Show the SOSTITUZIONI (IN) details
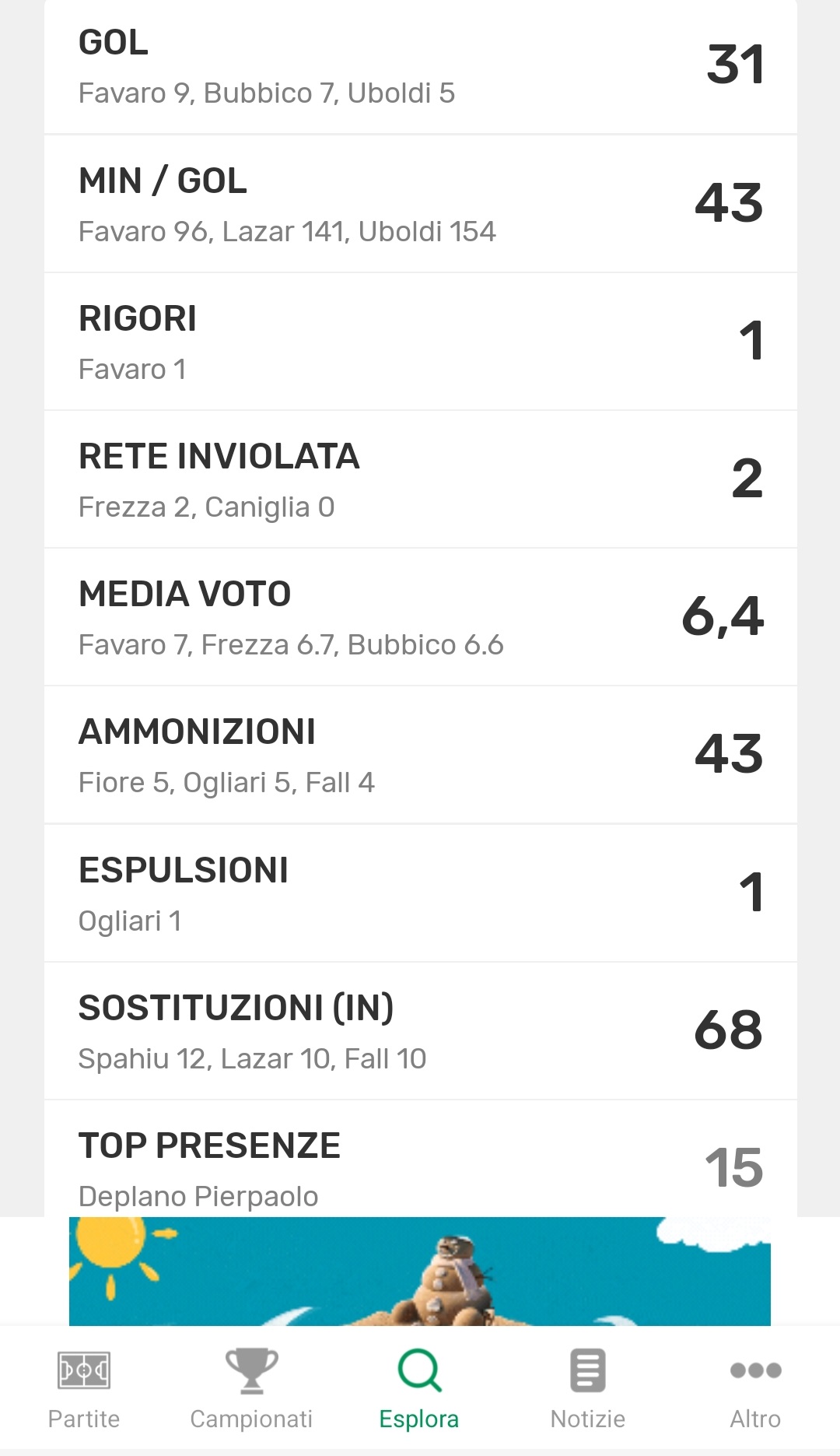The image size is (840, 1456). click(420, 1031)
